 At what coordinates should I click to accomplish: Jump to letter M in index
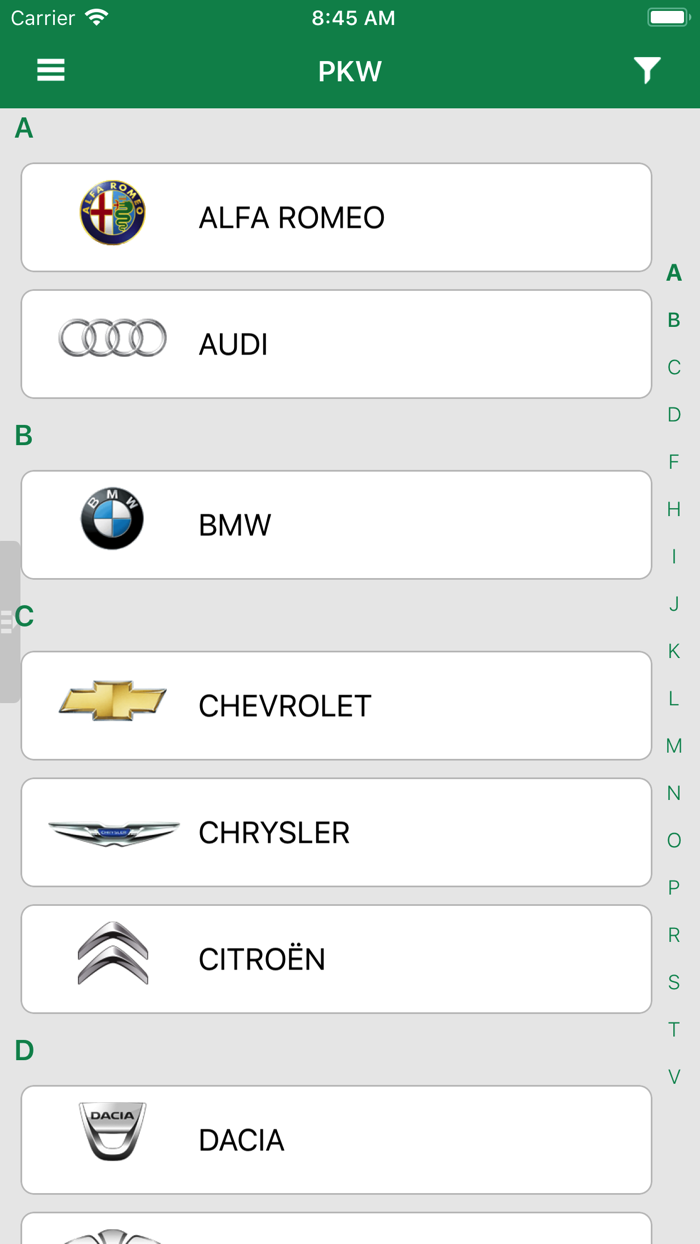click(x=674, y=746)
